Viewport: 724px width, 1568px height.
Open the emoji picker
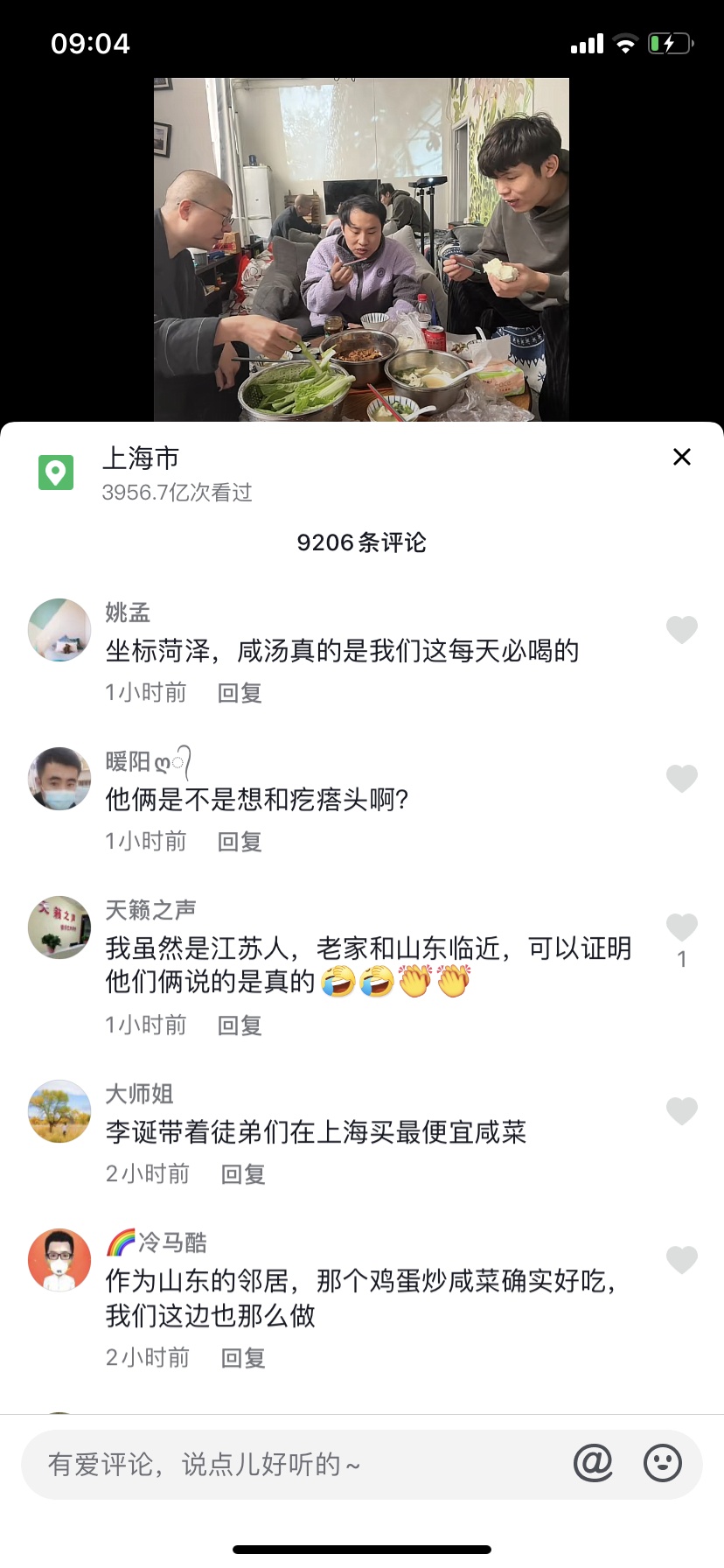(x=663, y=1463)
